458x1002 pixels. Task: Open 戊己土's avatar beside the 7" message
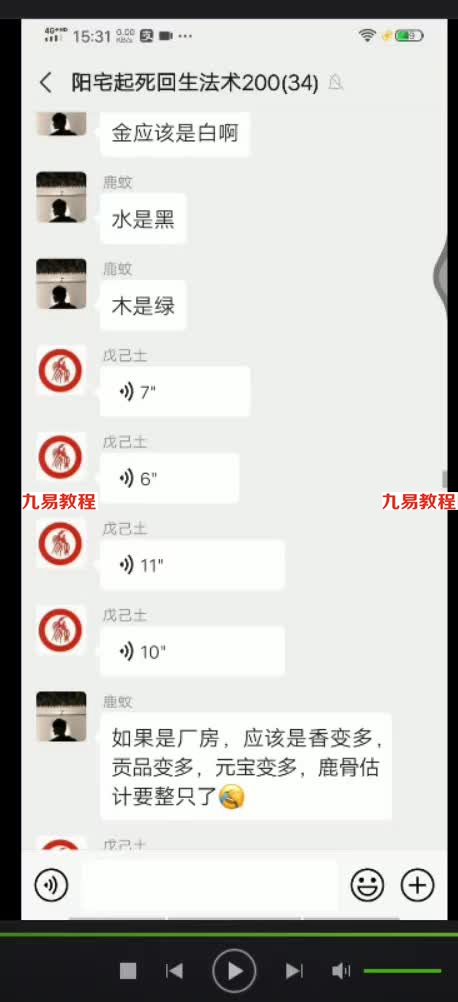(x=61, y=371)
